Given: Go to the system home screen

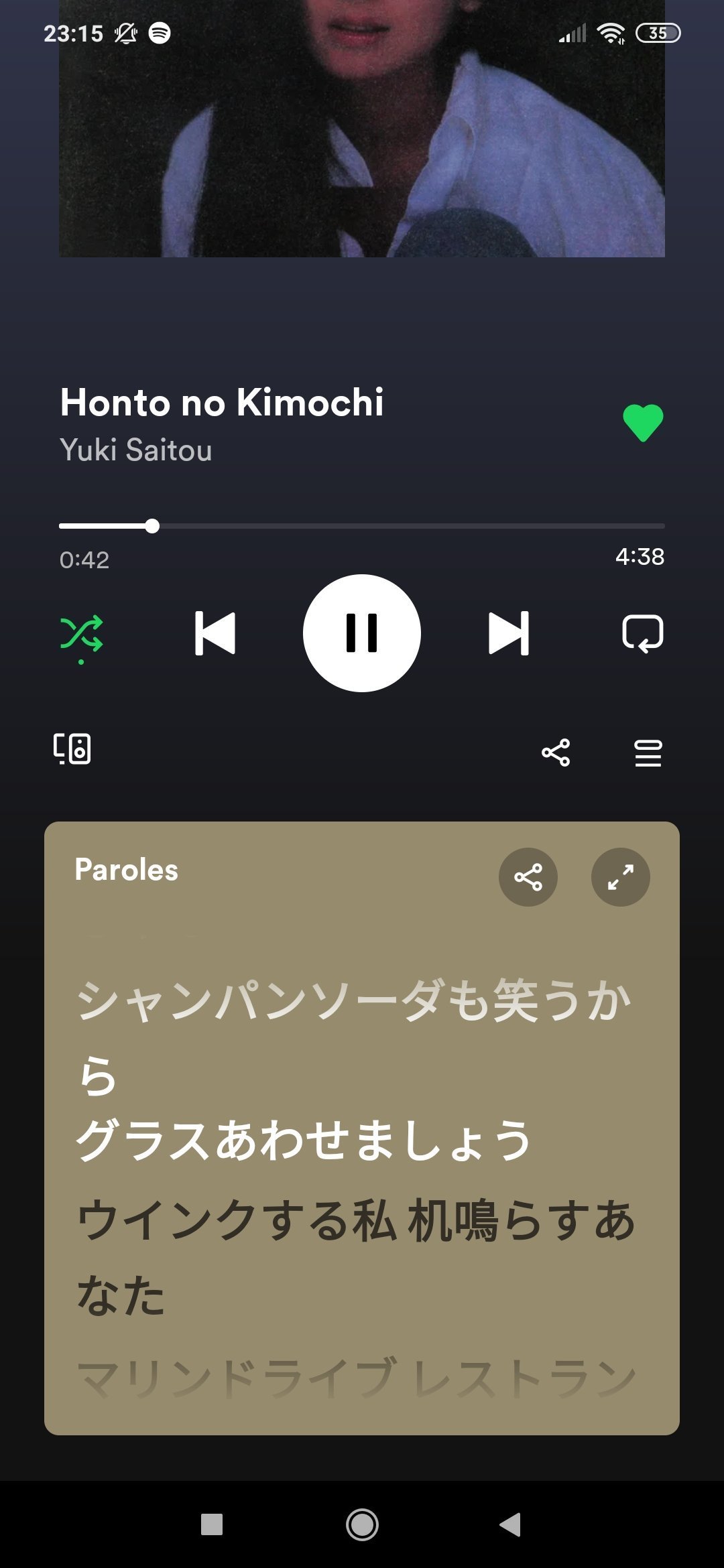Looking at the screenshot, I should tap(362, 1524).
